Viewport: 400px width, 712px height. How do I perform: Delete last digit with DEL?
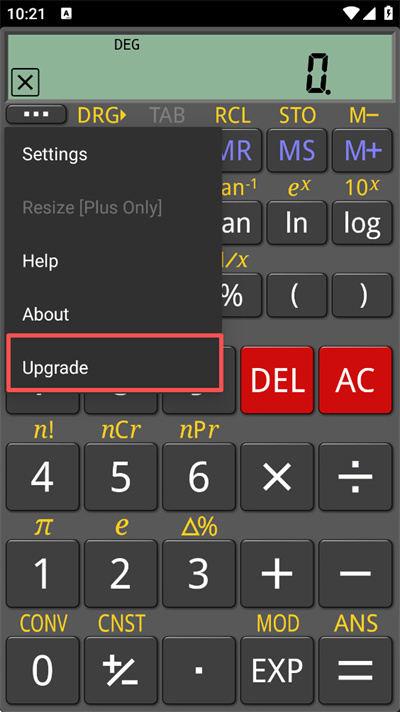[x=277, y=380]
